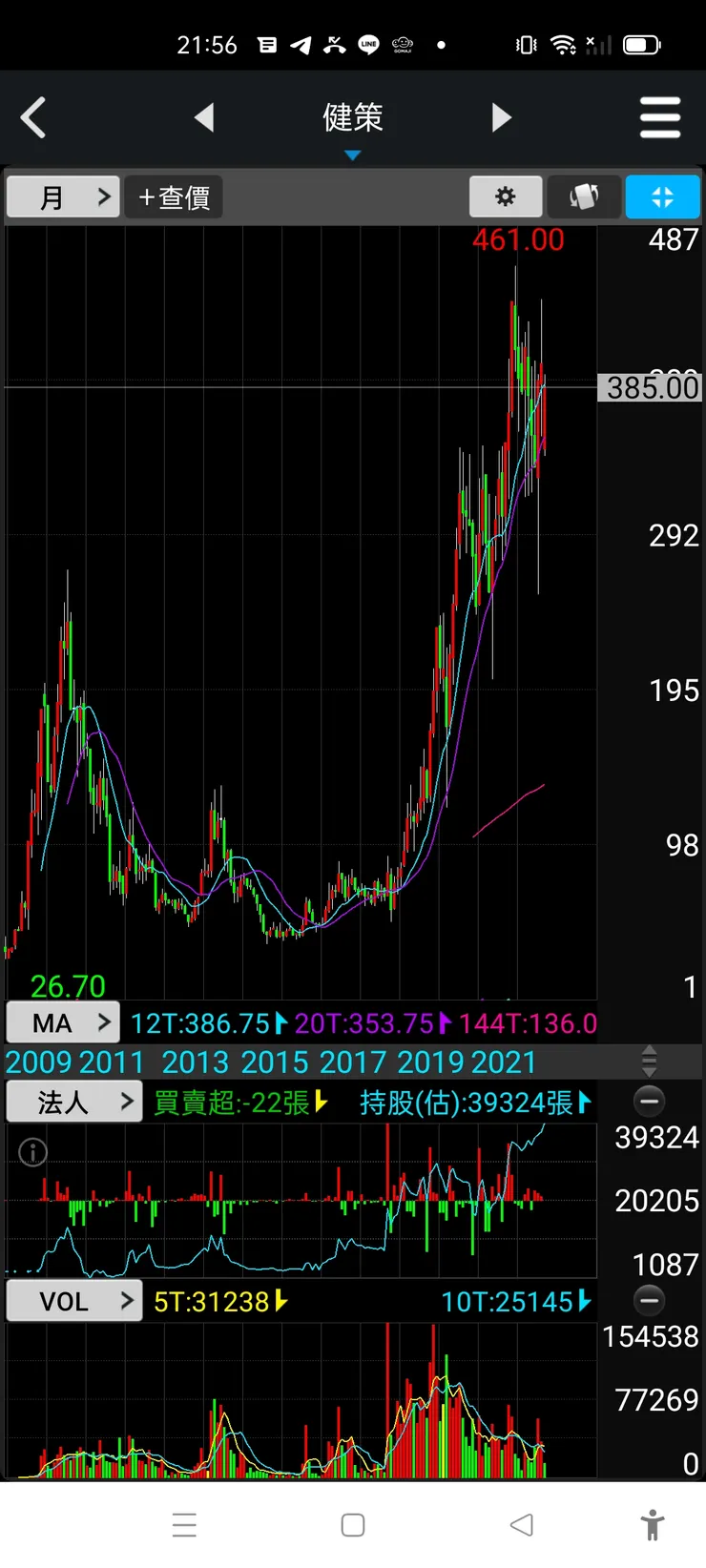
Task: Show info for the 法人 chart
Action: [33, 1153]
